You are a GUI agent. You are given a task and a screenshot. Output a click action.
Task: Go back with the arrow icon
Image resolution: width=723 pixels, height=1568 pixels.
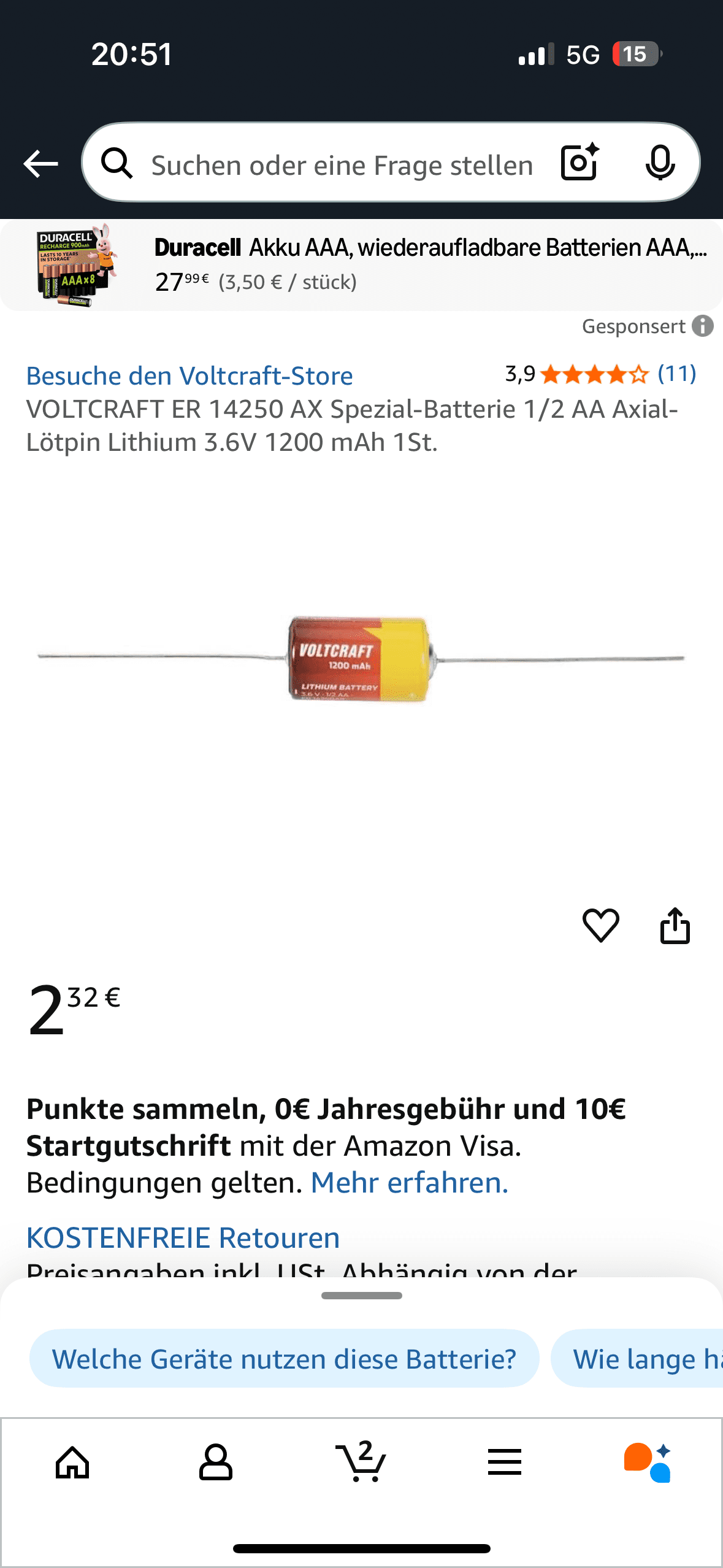tap(40, 164)
